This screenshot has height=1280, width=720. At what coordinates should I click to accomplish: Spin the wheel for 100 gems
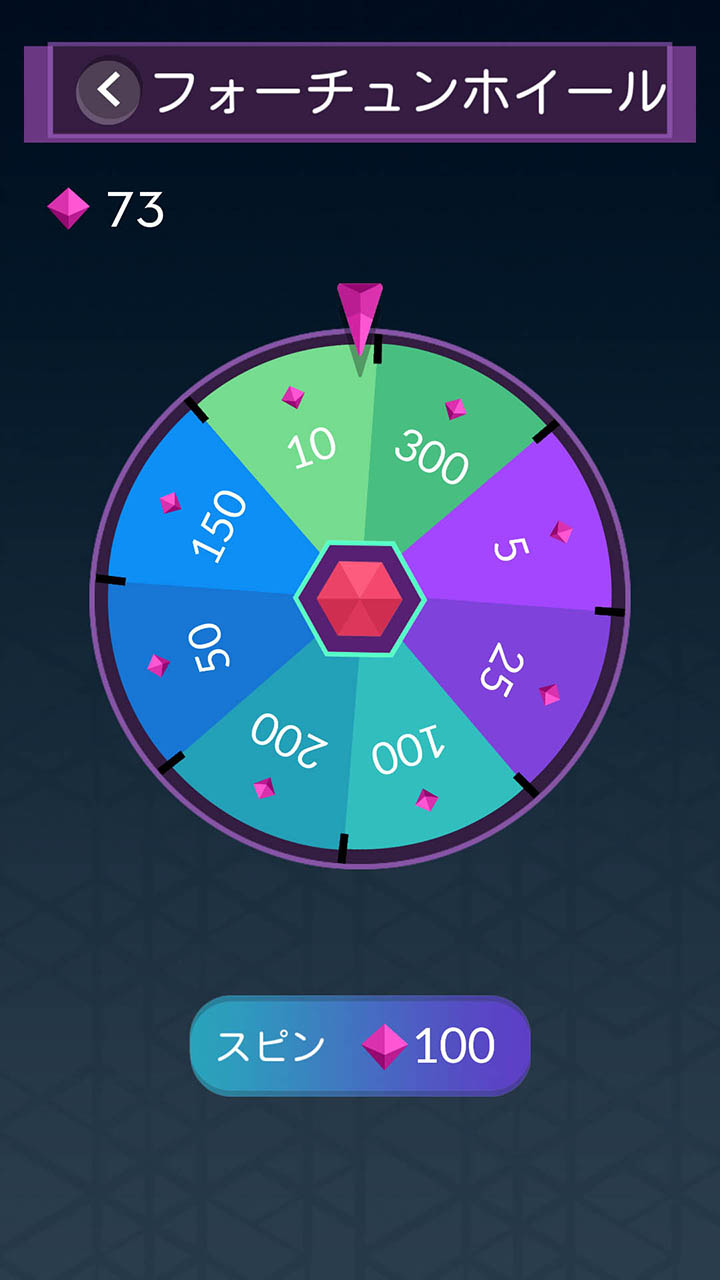point(360,1046)
